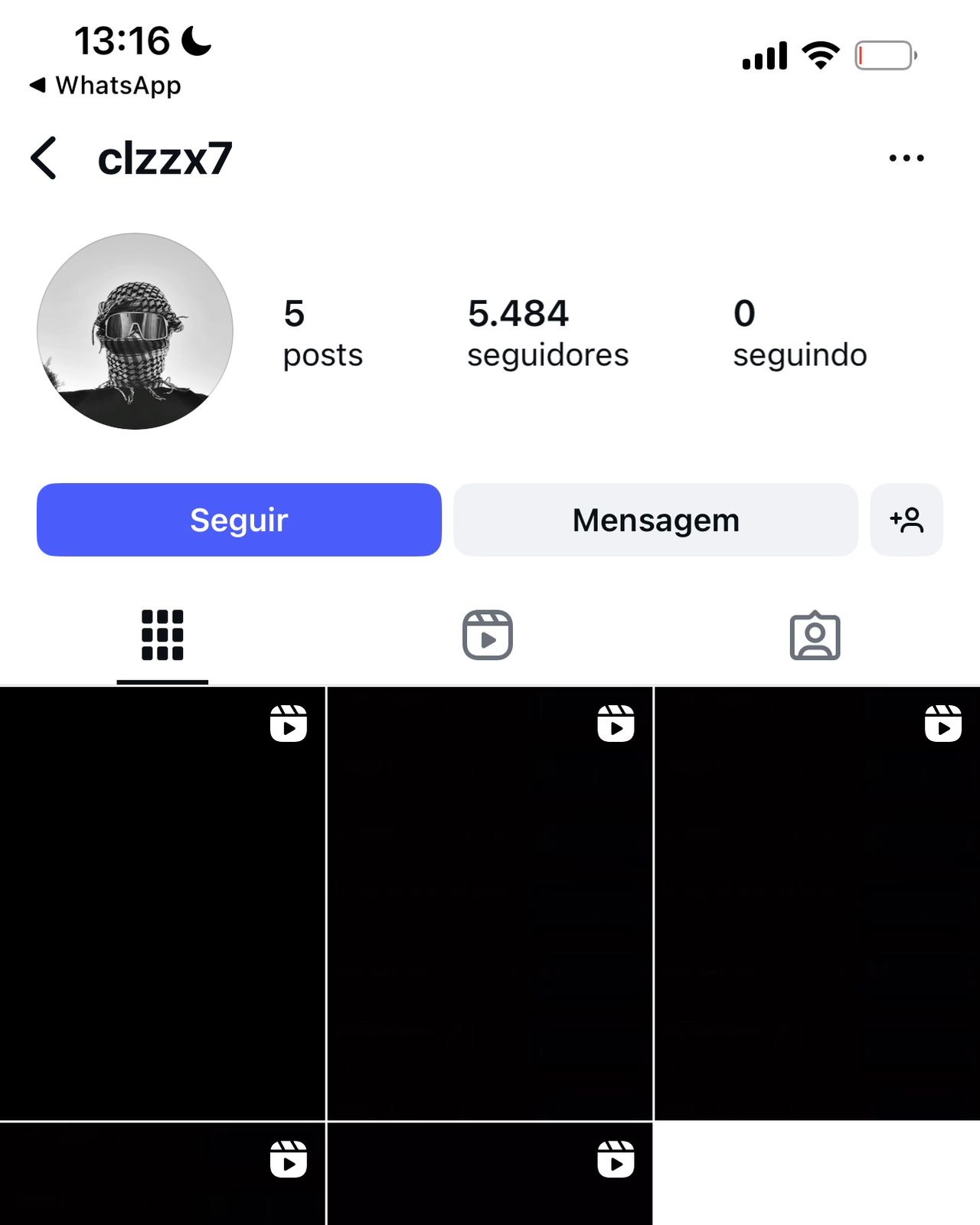This screenshot has height=1225, width=980.
Task: Open the three-dot options menu
Action: 906,158
